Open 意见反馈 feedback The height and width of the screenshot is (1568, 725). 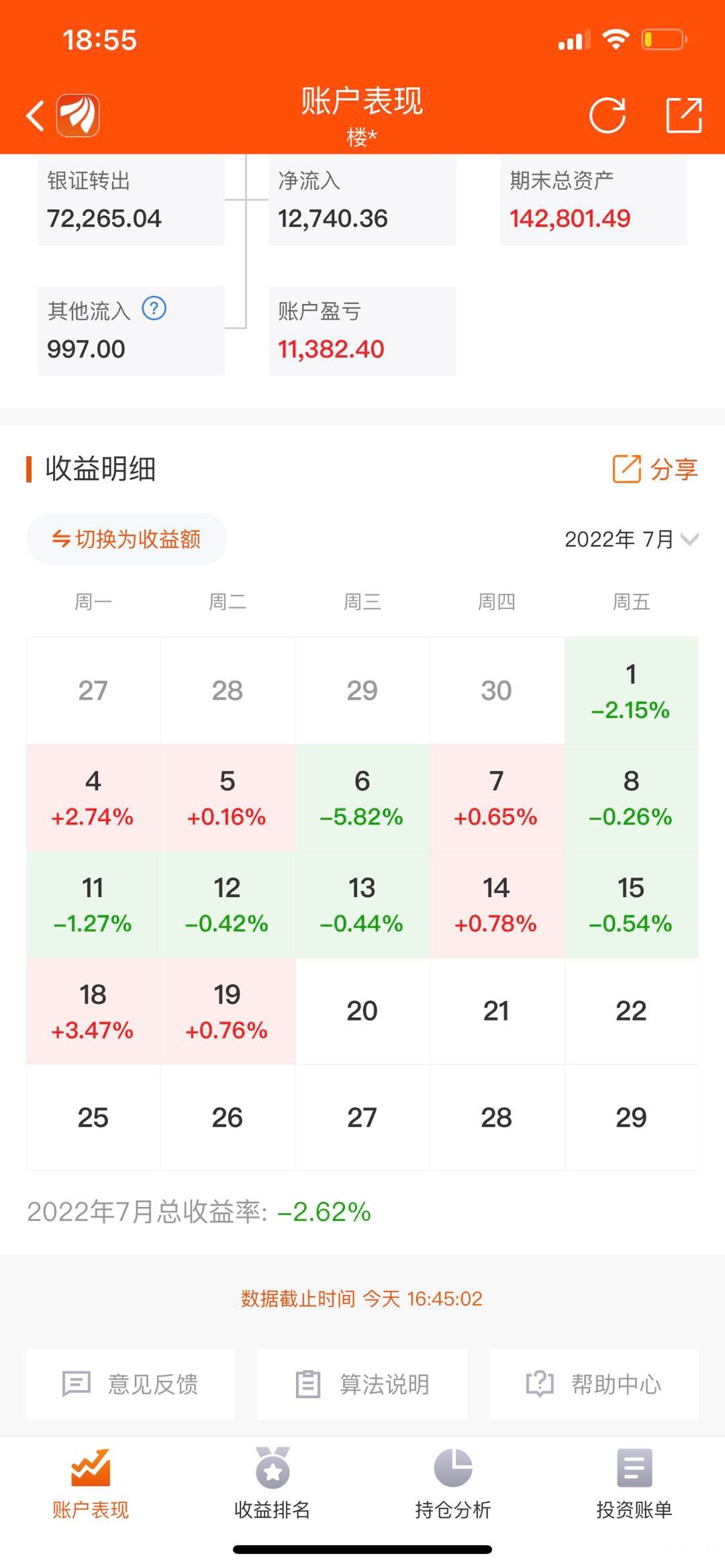click(x=131, y=1383)
